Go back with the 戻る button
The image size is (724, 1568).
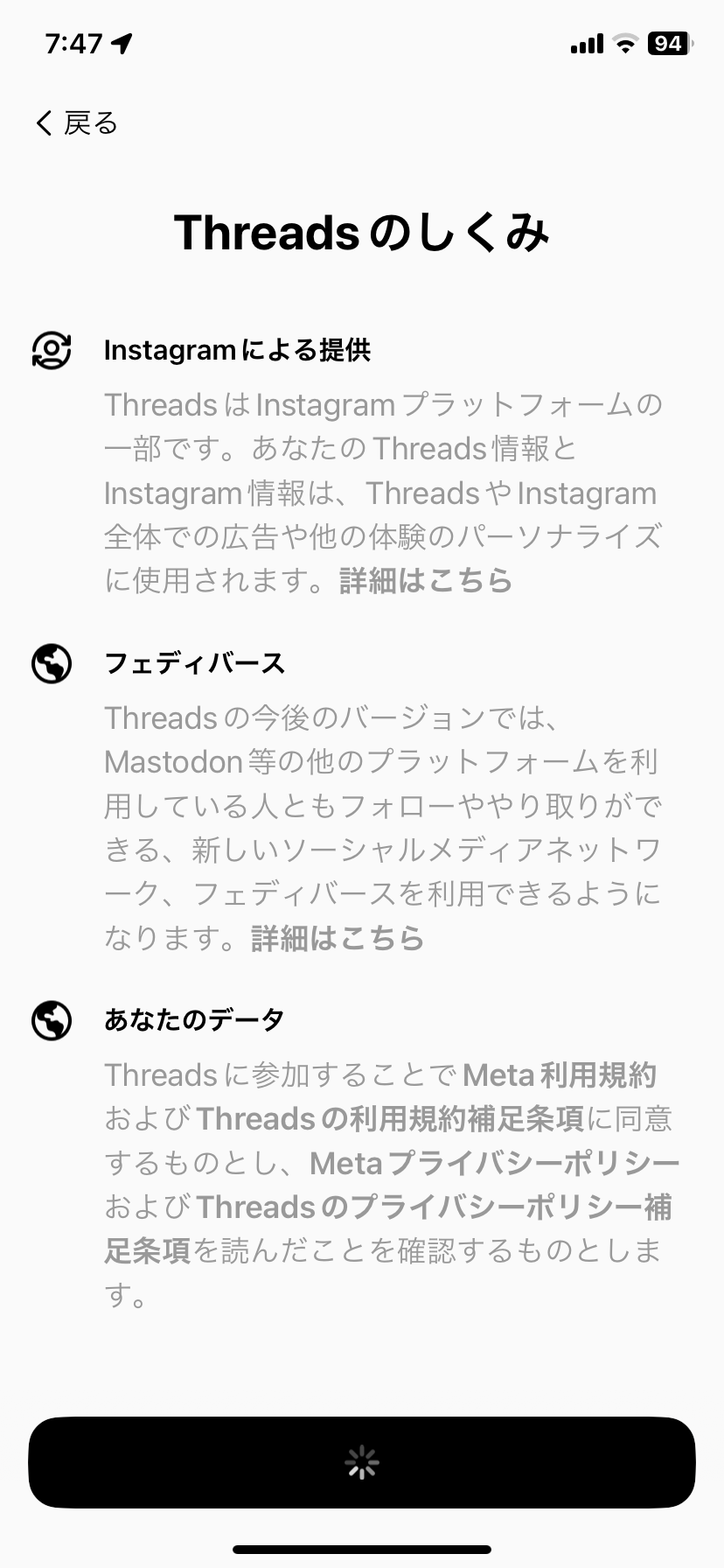[77, 122]
